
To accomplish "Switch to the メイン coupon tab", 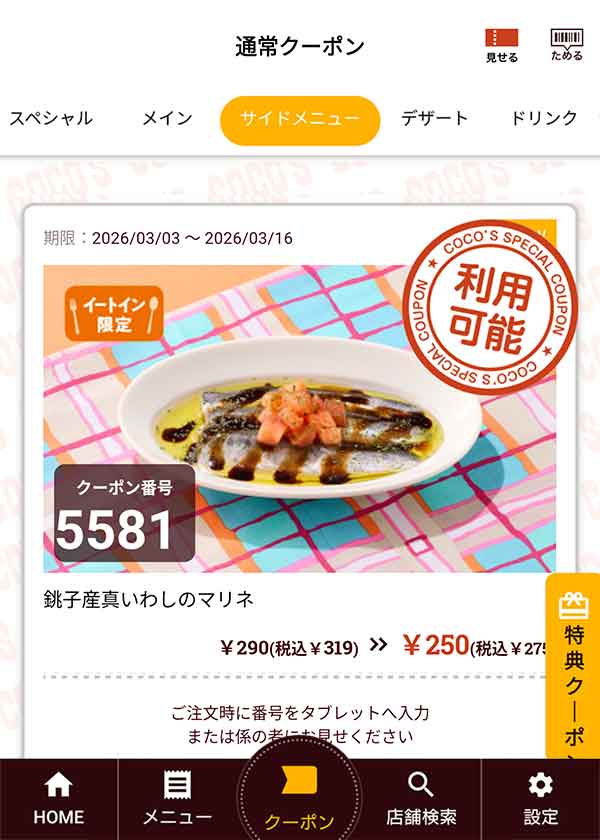I will (x=167, y=118).
